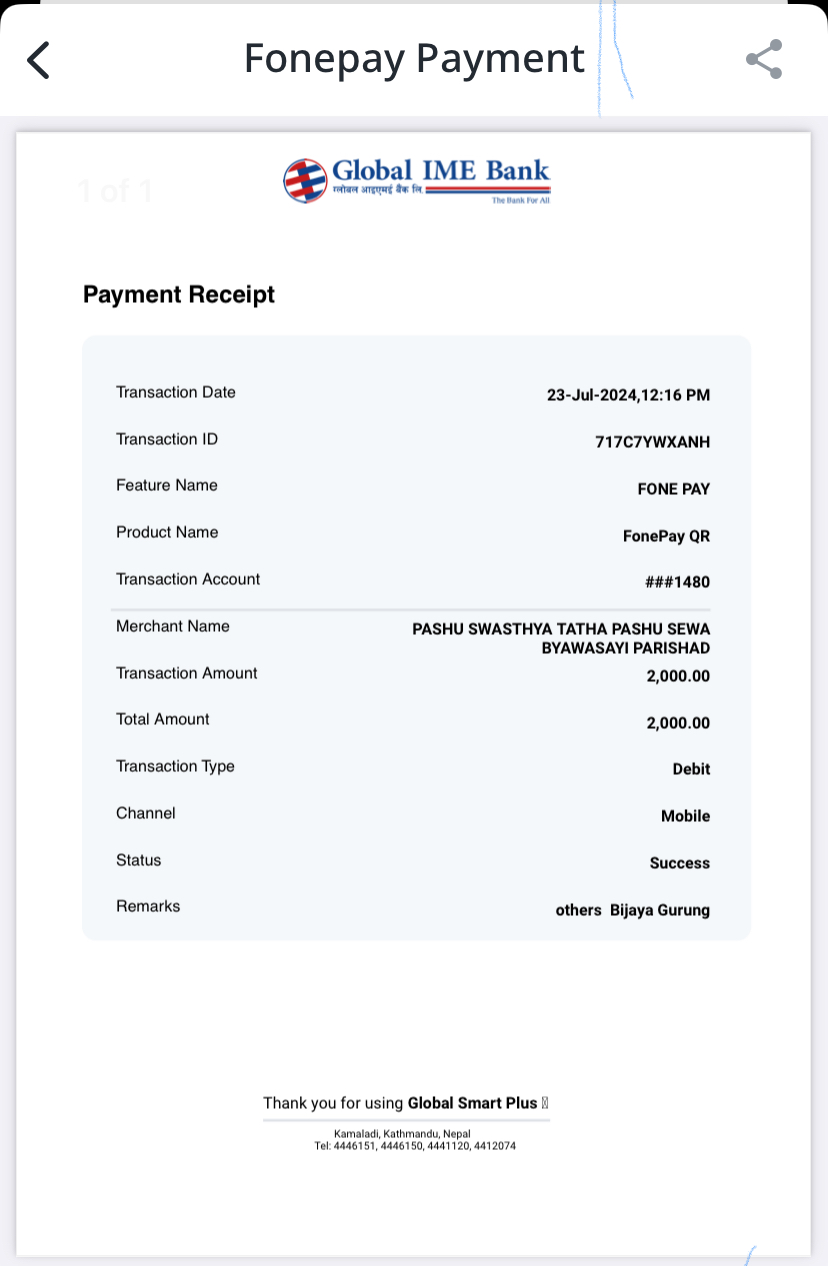Share the payment receipt
This screenshot has width=828, height=1266.
point(764,60)
